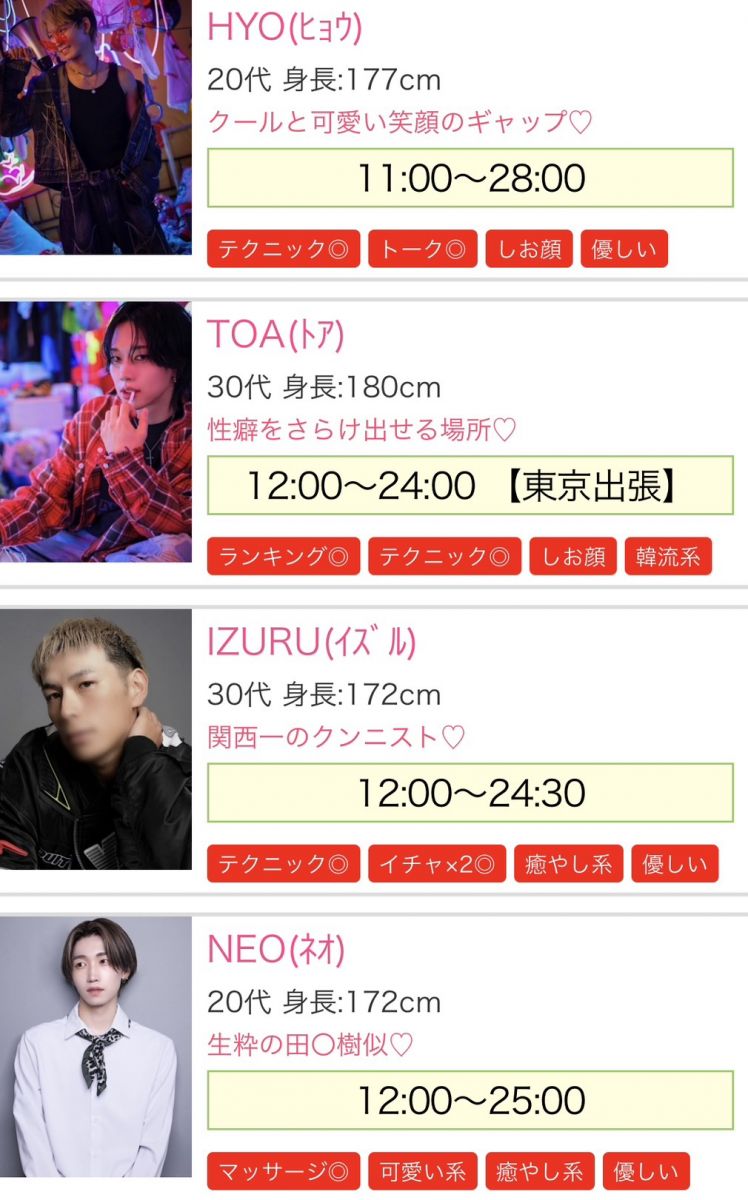Image resolution: width=748 pixels, height=1200 pixels.
Task: Open TOA's 12:00〜24:00 東京出張 schedule
Action: pos(470,486)
